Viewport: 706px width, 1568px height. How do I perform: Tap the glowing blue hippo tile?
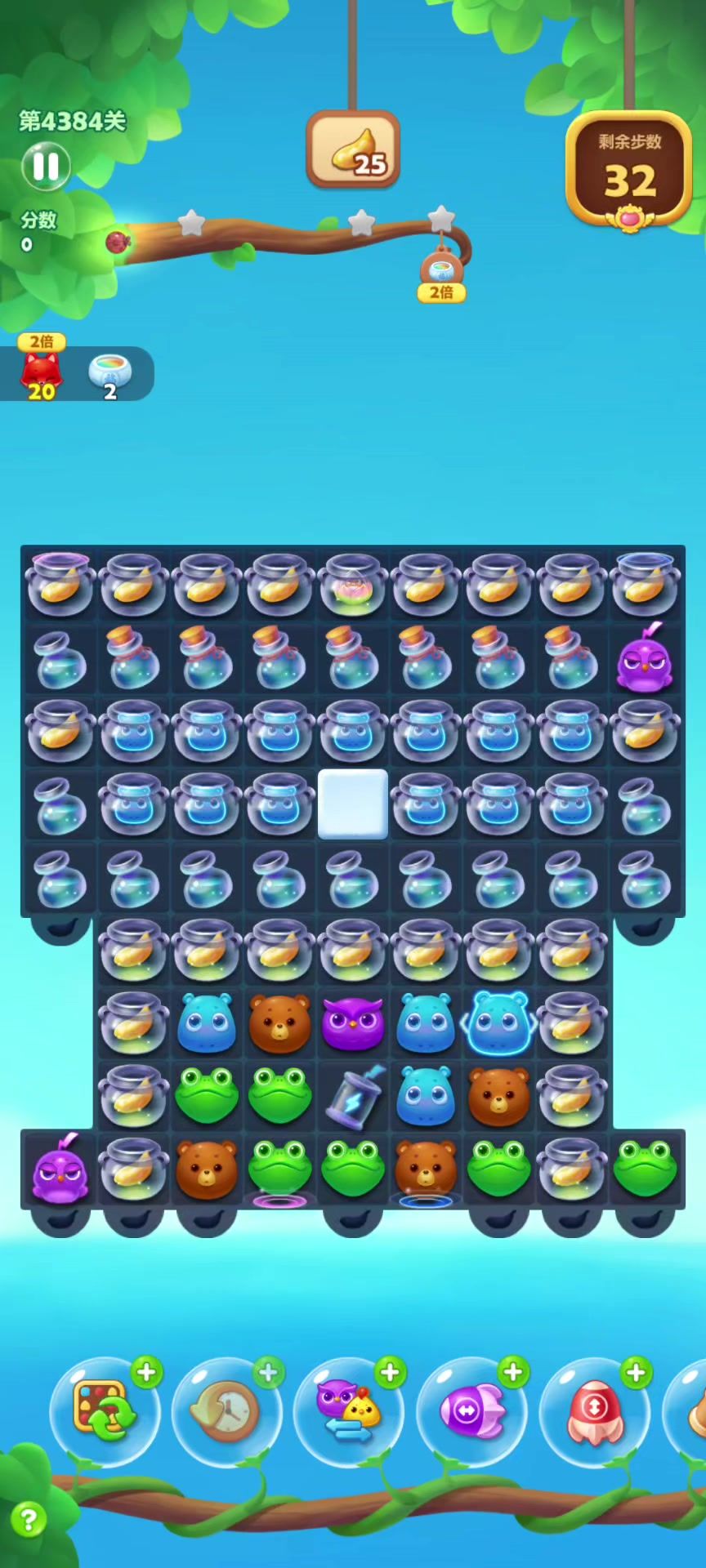(498, 1022)
